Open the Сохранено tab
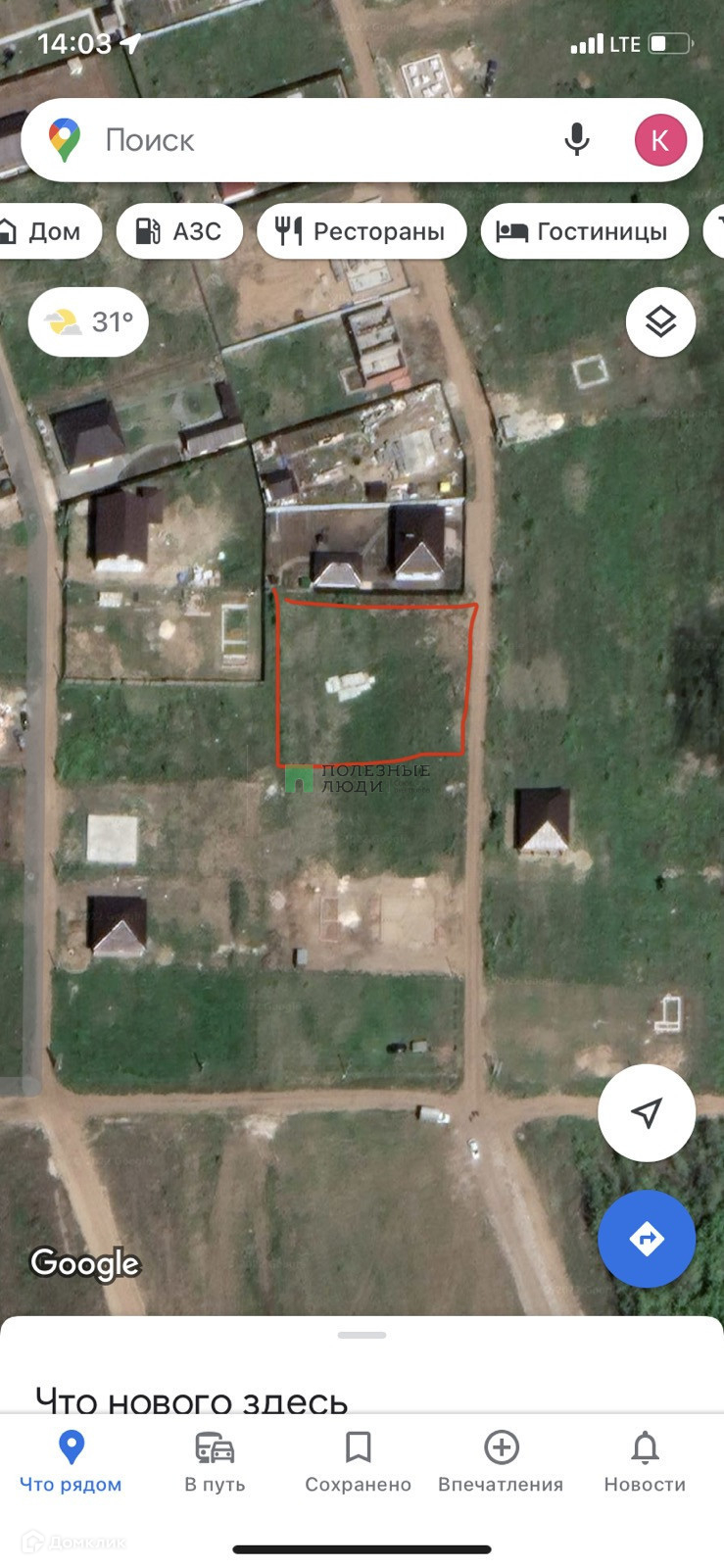724x1568 pixels. 358,1462
